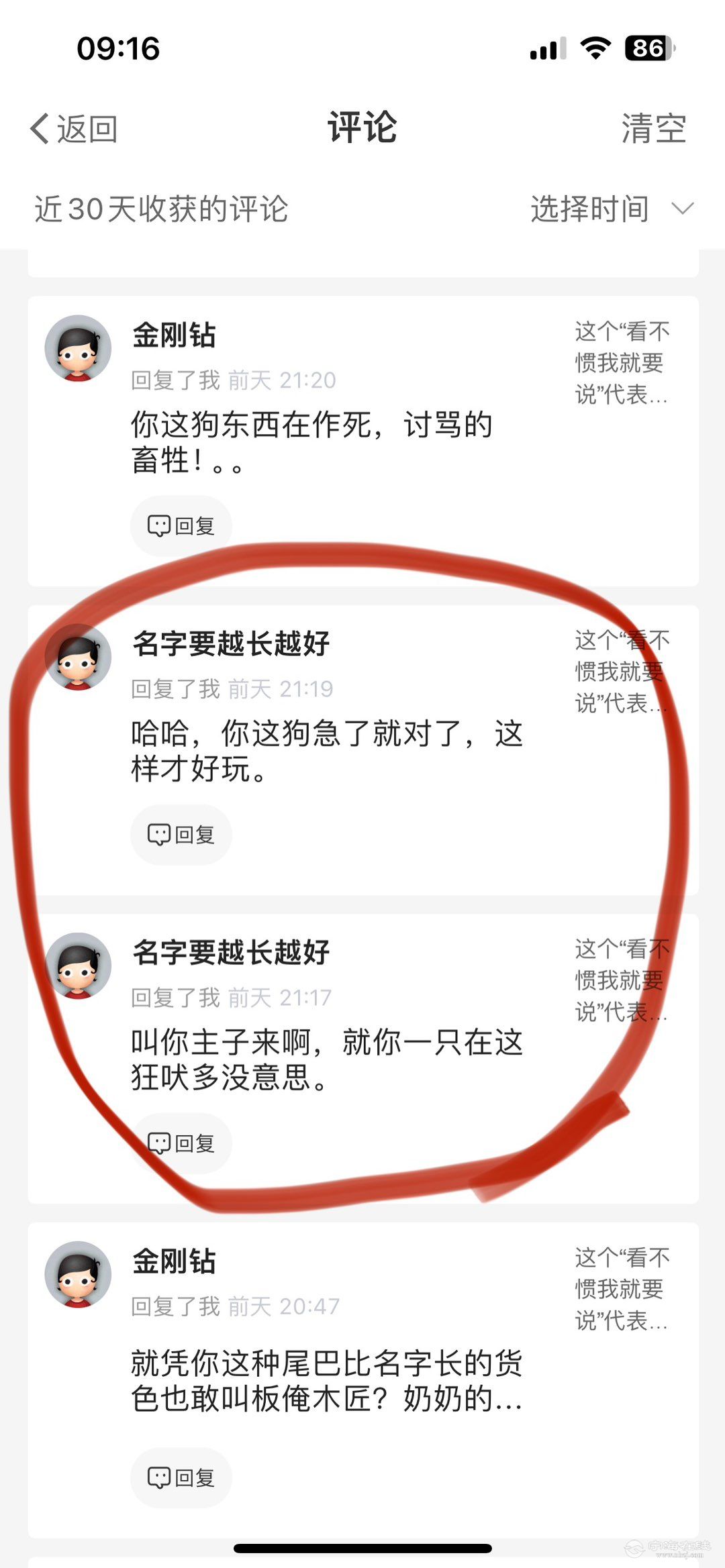This screenshot has height=1568, width=725.
Task: Reply to 金刚钻's 20:47 comment
Action: [x=181, y=1477]
